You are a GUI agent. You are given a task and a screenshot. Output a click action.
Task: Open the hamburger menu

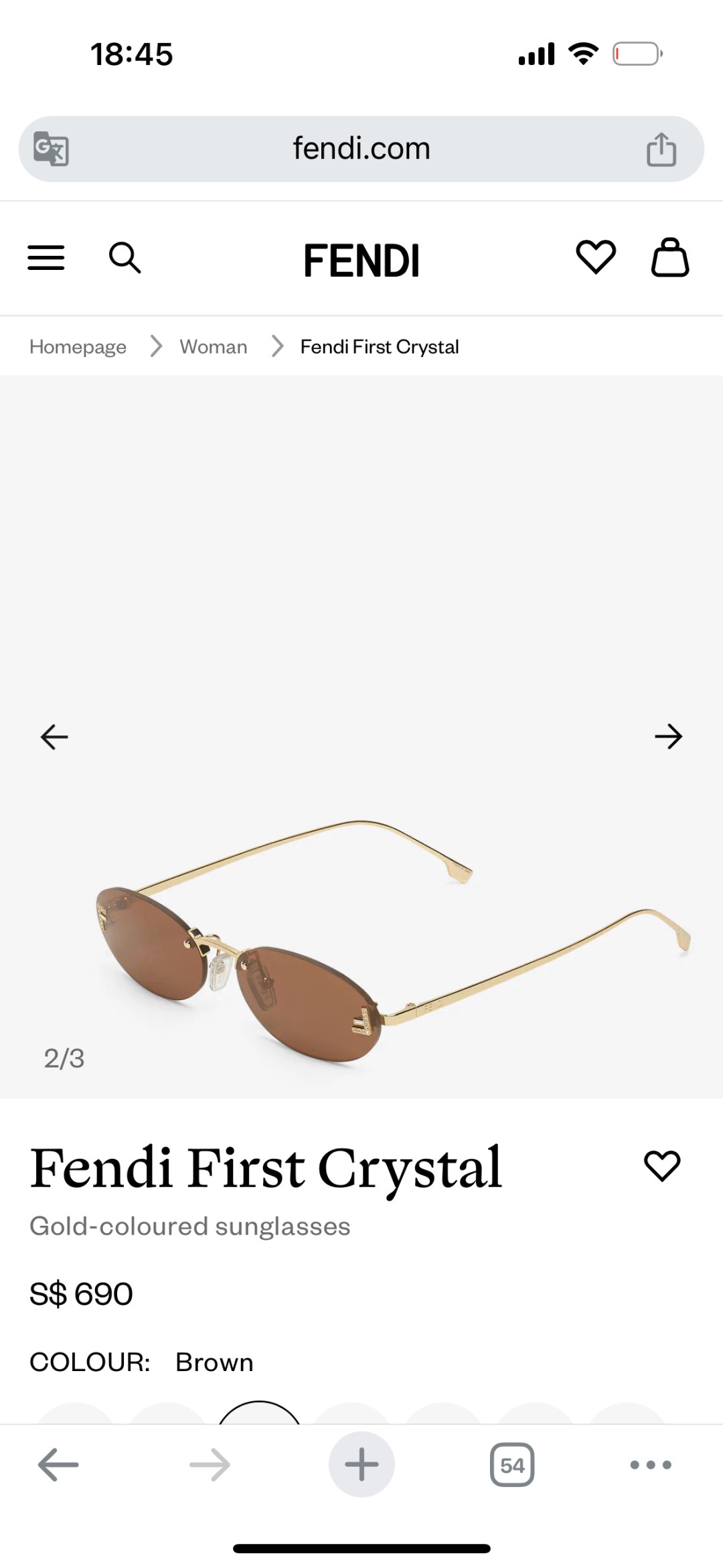click(46, 258)
